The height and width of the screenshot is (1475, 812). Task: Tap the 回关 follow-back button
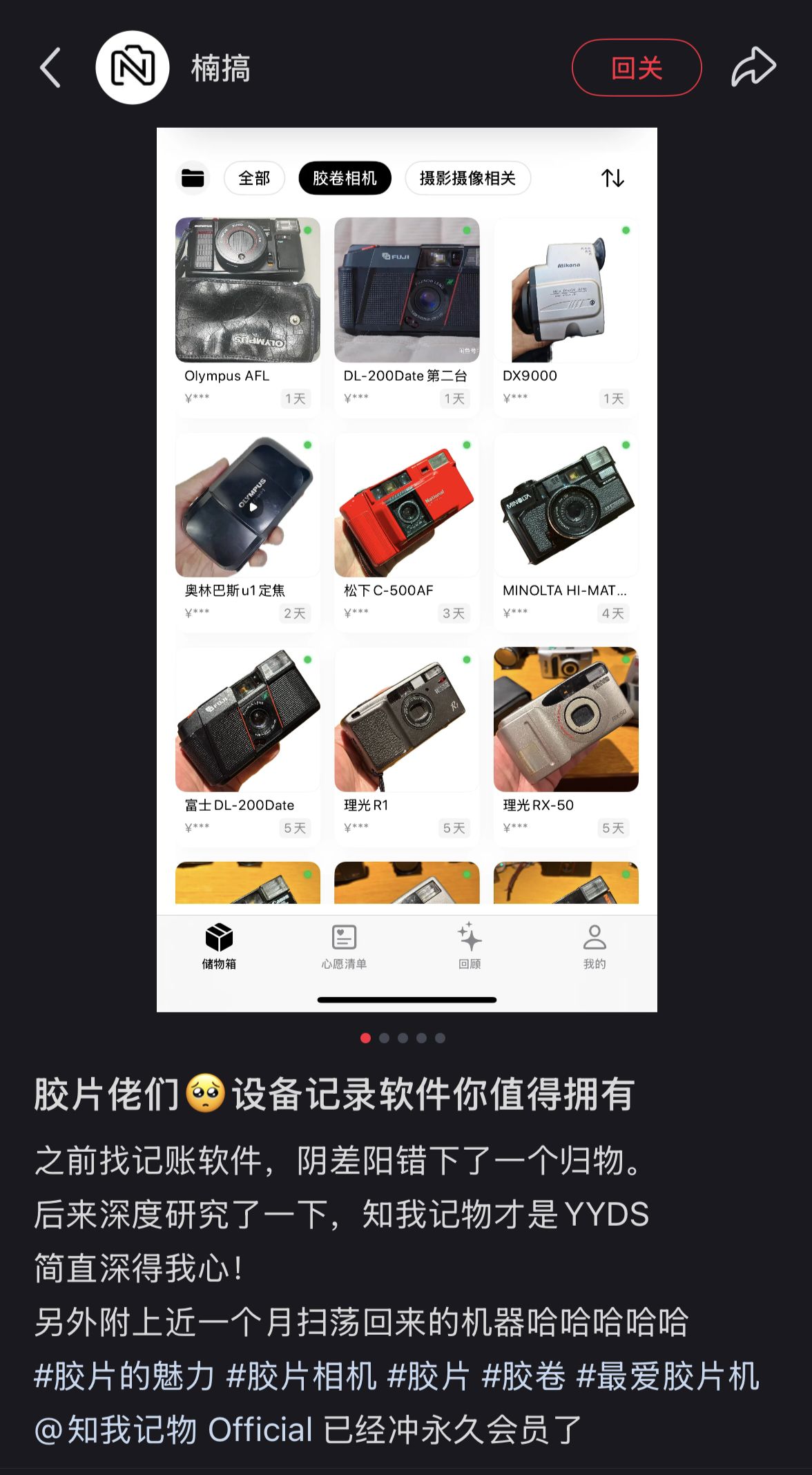(637, 68)
